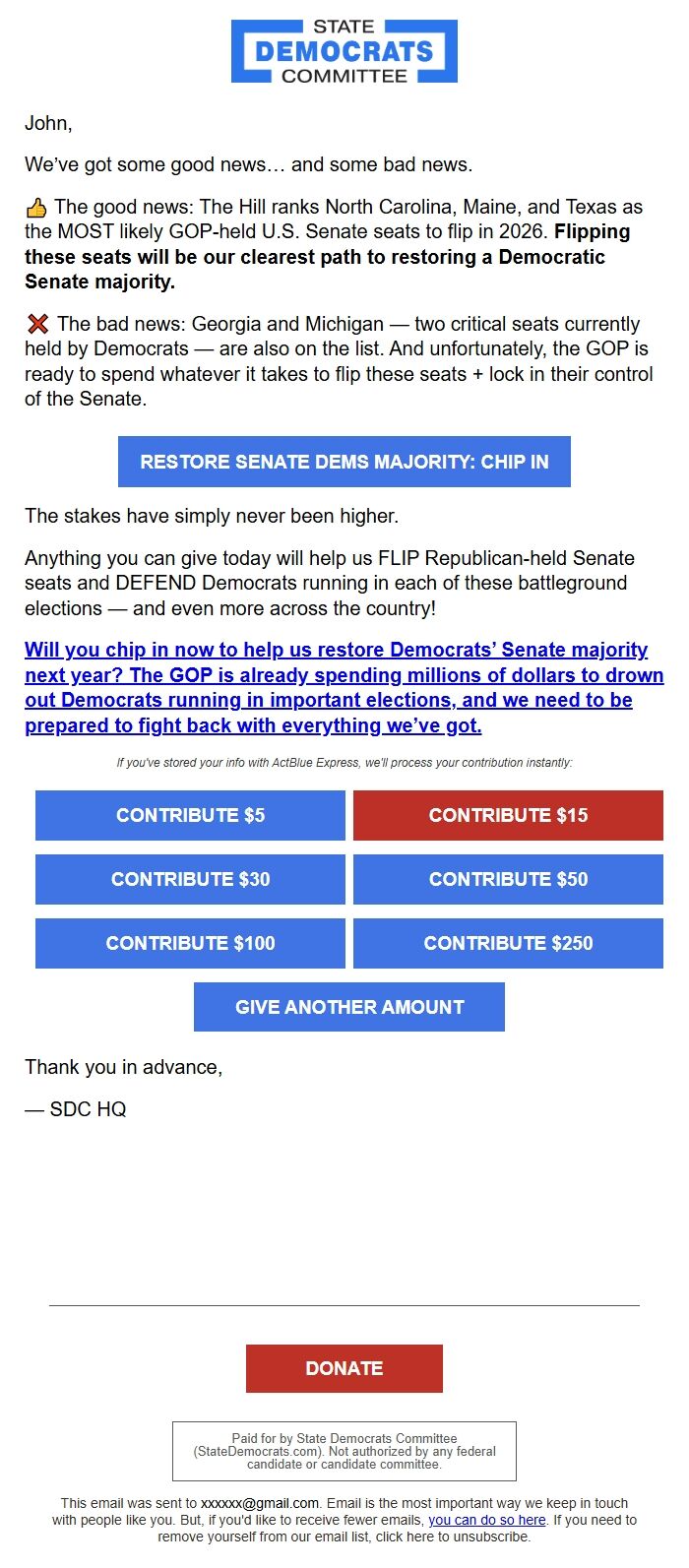Pick the Contribute $50 option
The height and width of the screenshot is (1568, 689).
tap(508, 879)
